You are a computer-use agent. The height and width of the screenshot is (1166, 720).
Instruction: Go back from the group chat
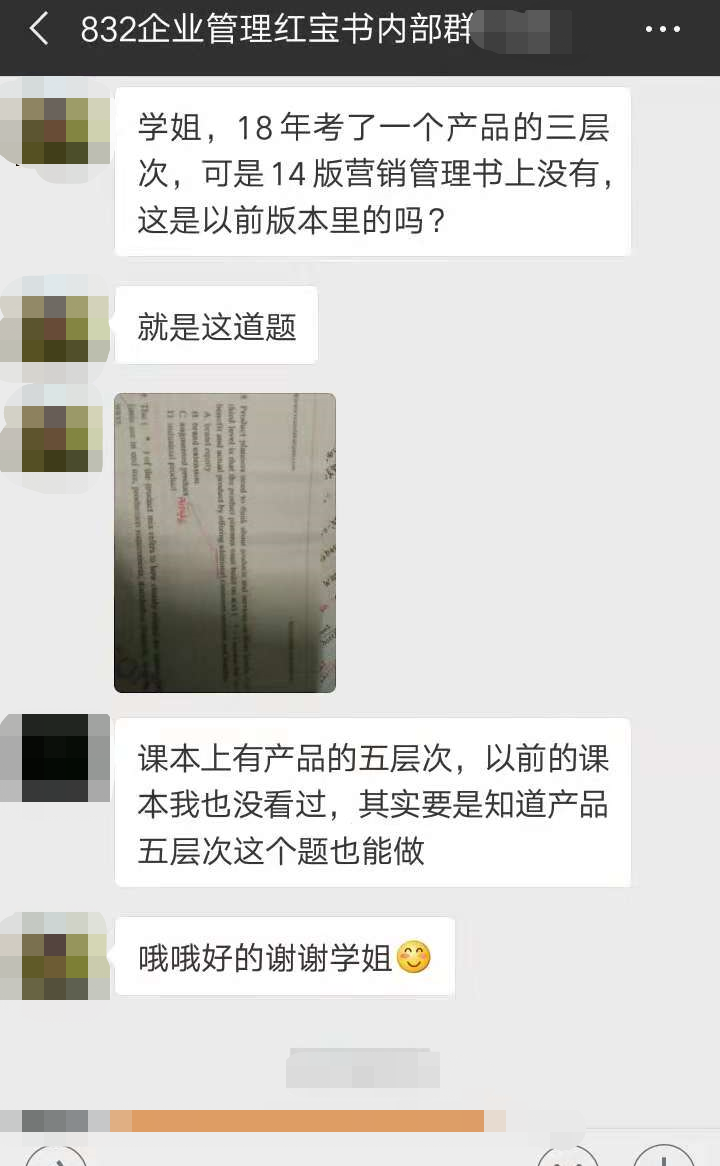38,29
